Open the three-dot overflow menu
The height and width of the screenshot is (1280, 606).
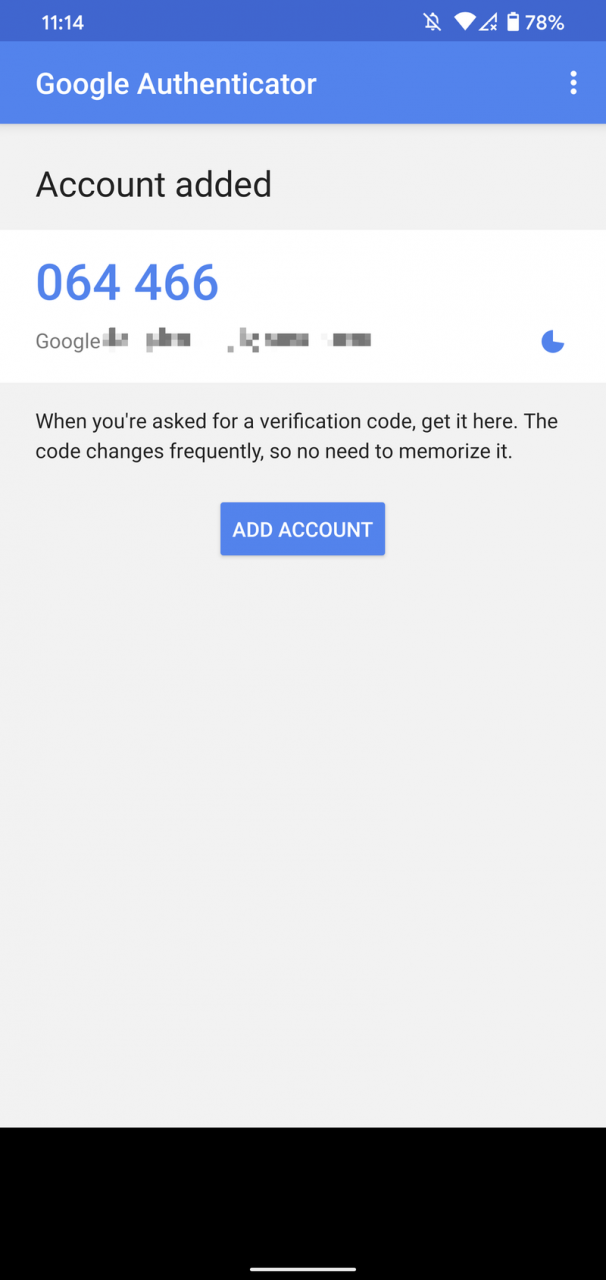pos(573,83)
